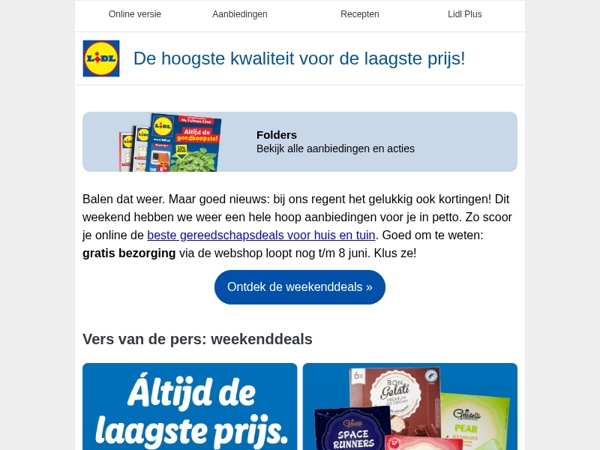
Task: Open the Online versie link
Action: tap(134, 14)
